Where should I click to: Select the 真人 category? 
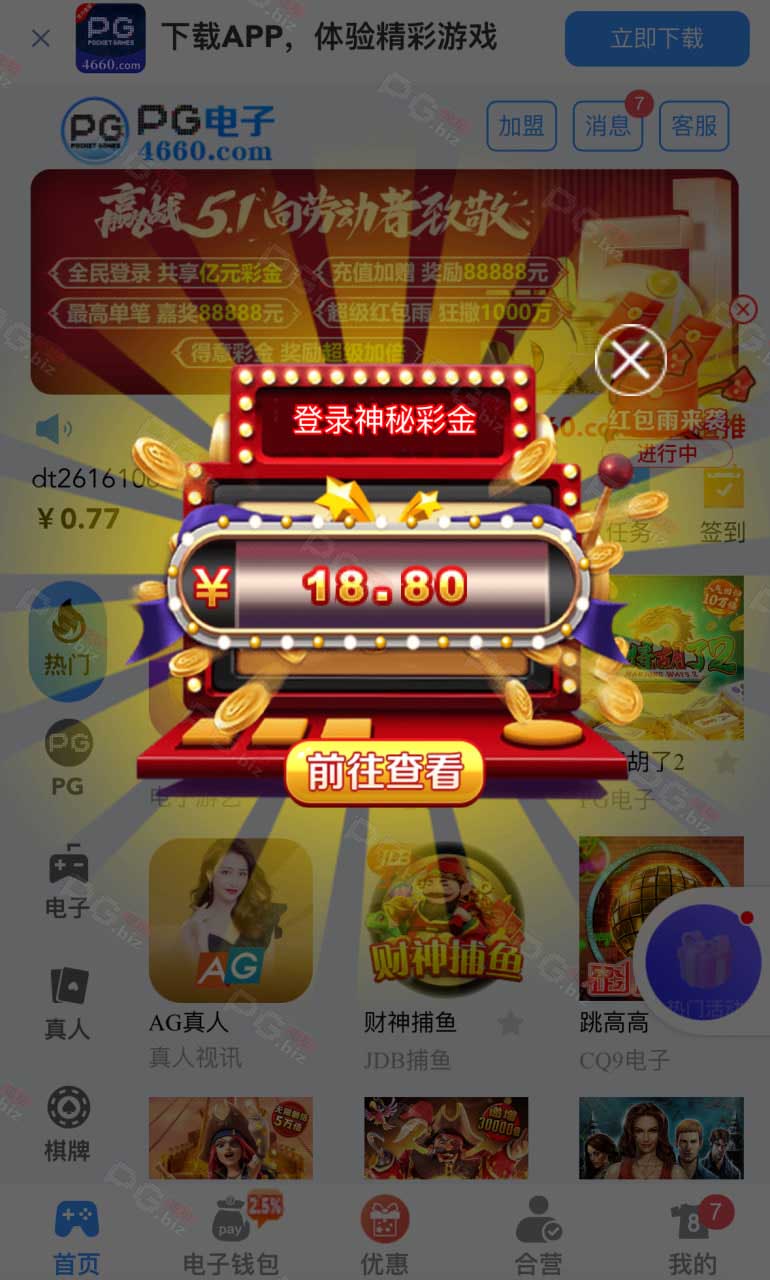point(68,1003)
